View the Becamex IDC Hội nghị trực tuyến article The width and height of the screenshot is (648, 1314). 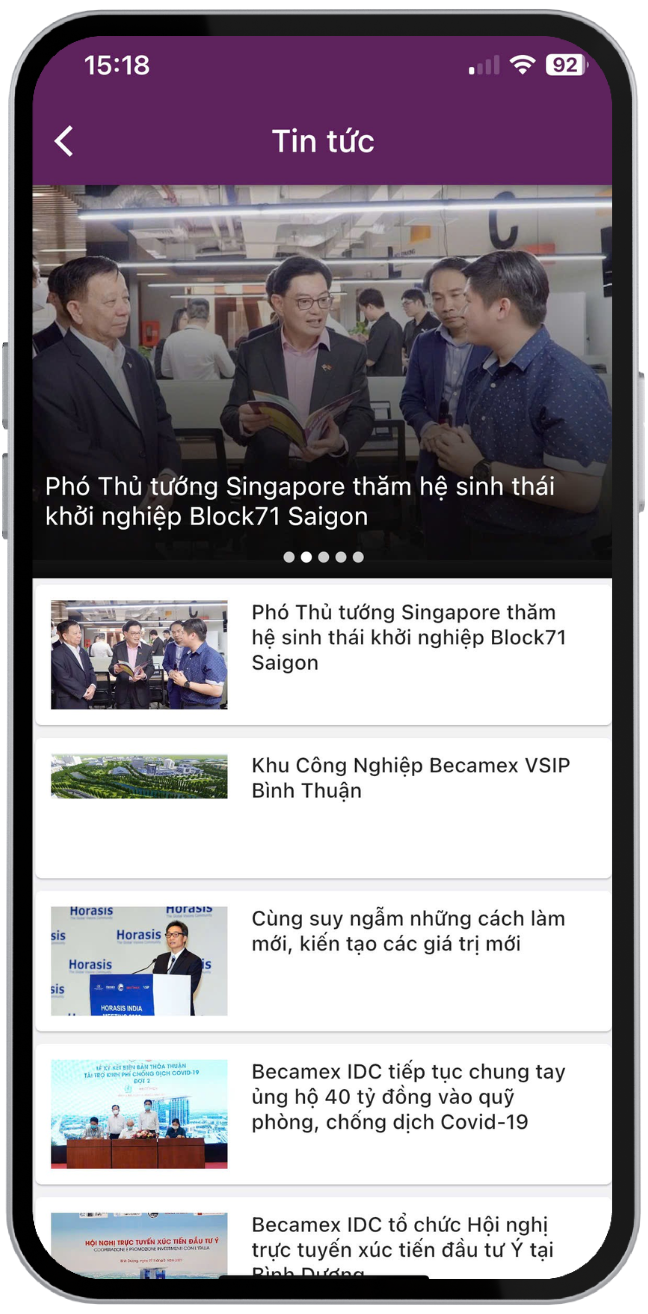(x=322, y=1245)
